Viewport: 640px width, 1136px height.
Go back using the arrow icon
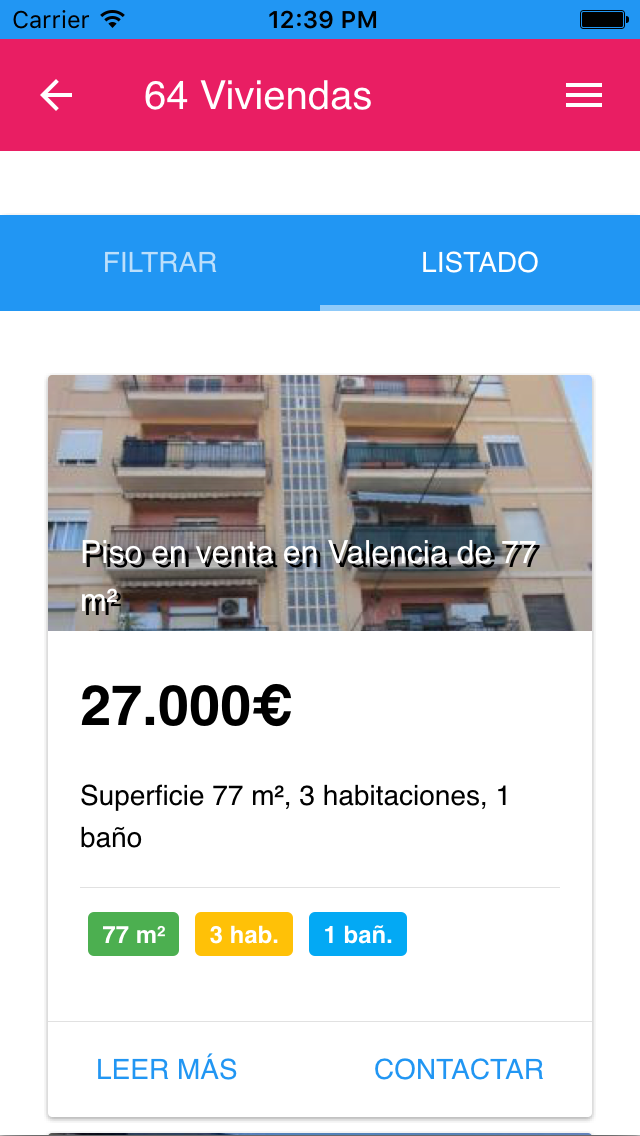click(56, 96)
